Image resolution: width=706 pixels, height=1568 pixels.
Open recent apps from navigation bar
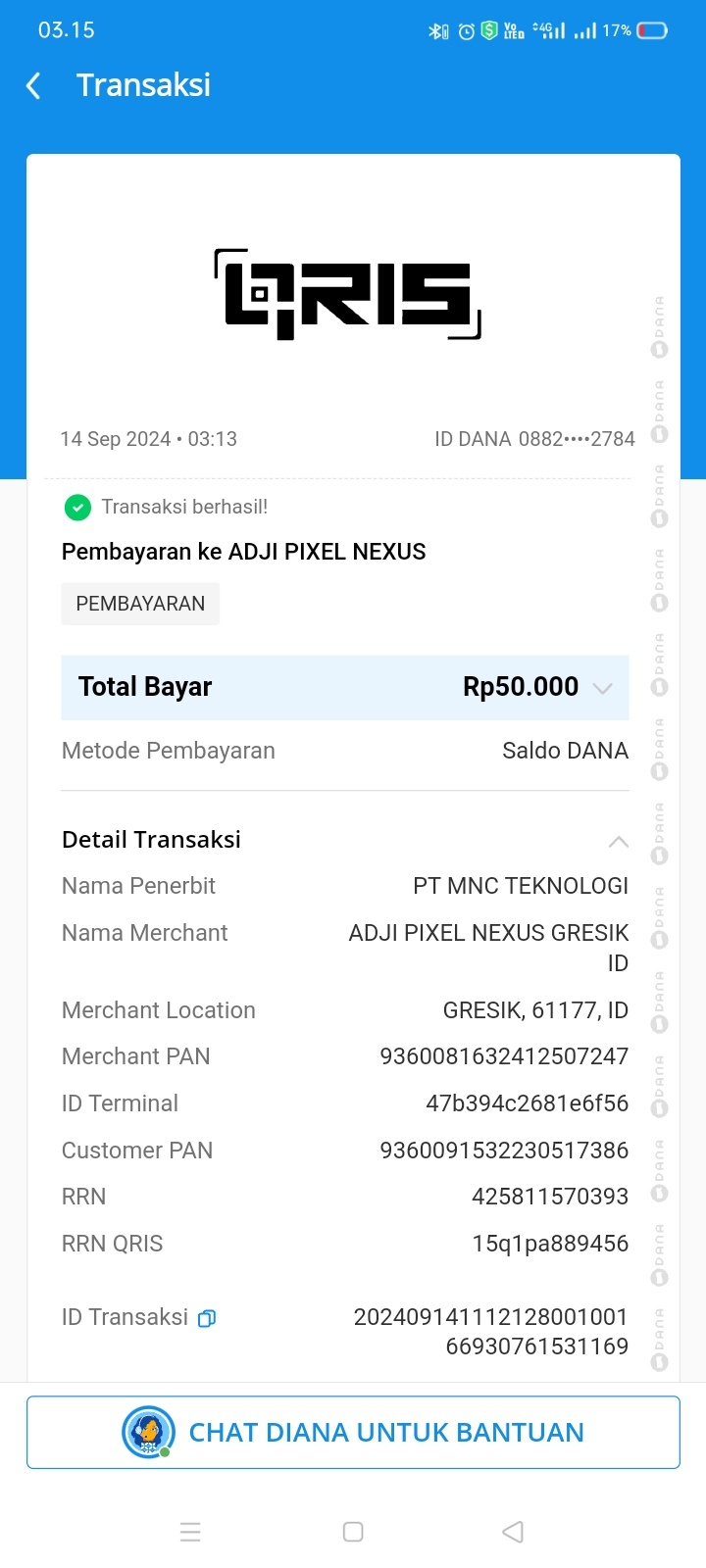pyautogui.click(x=190, y=1532)
